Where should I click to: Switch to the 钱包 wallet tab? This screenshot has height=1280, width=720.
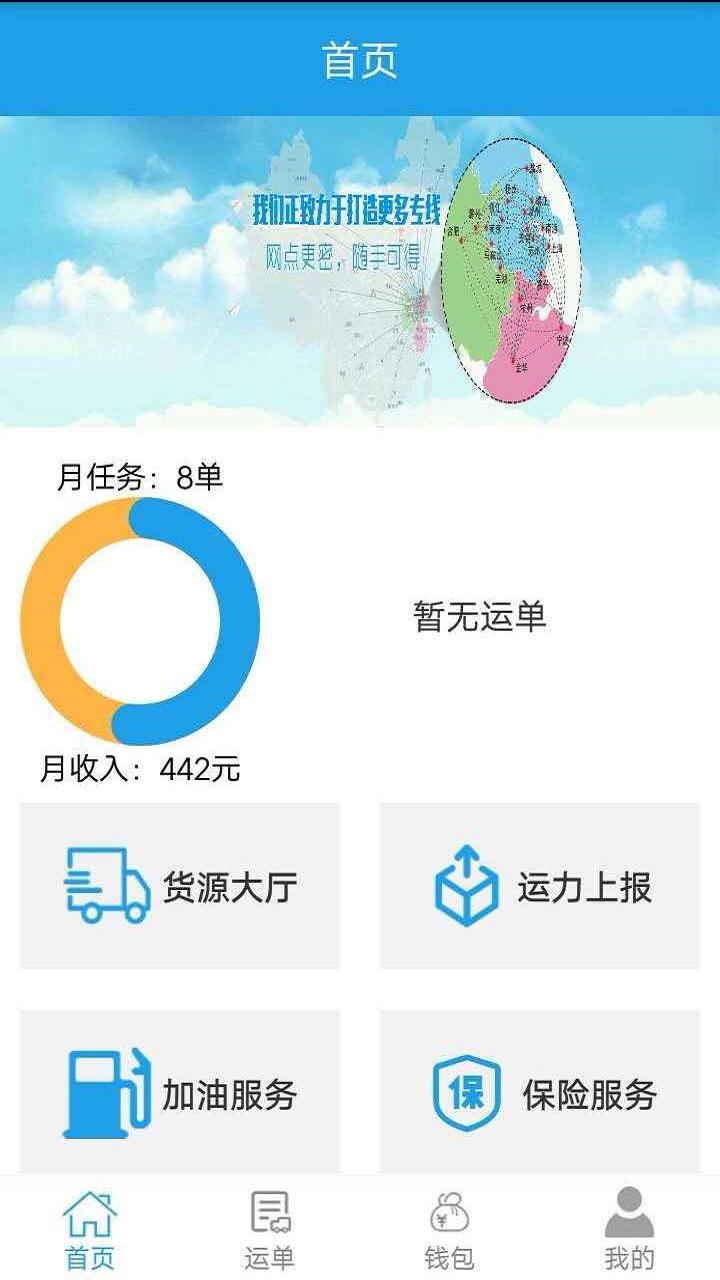tap(449, 1228)
